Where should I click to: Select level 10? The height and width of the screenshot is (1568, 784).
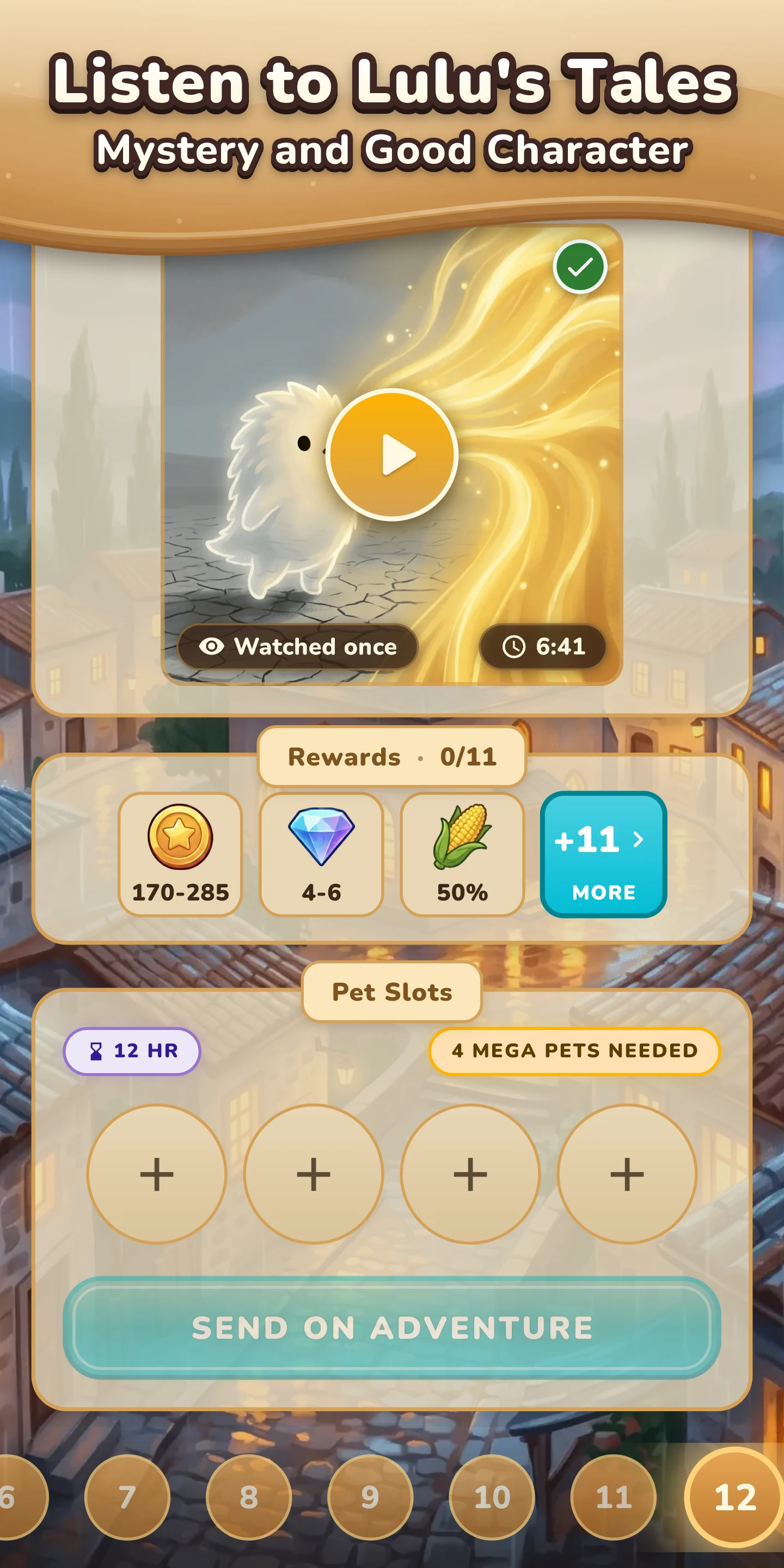tap(492, 1497)
